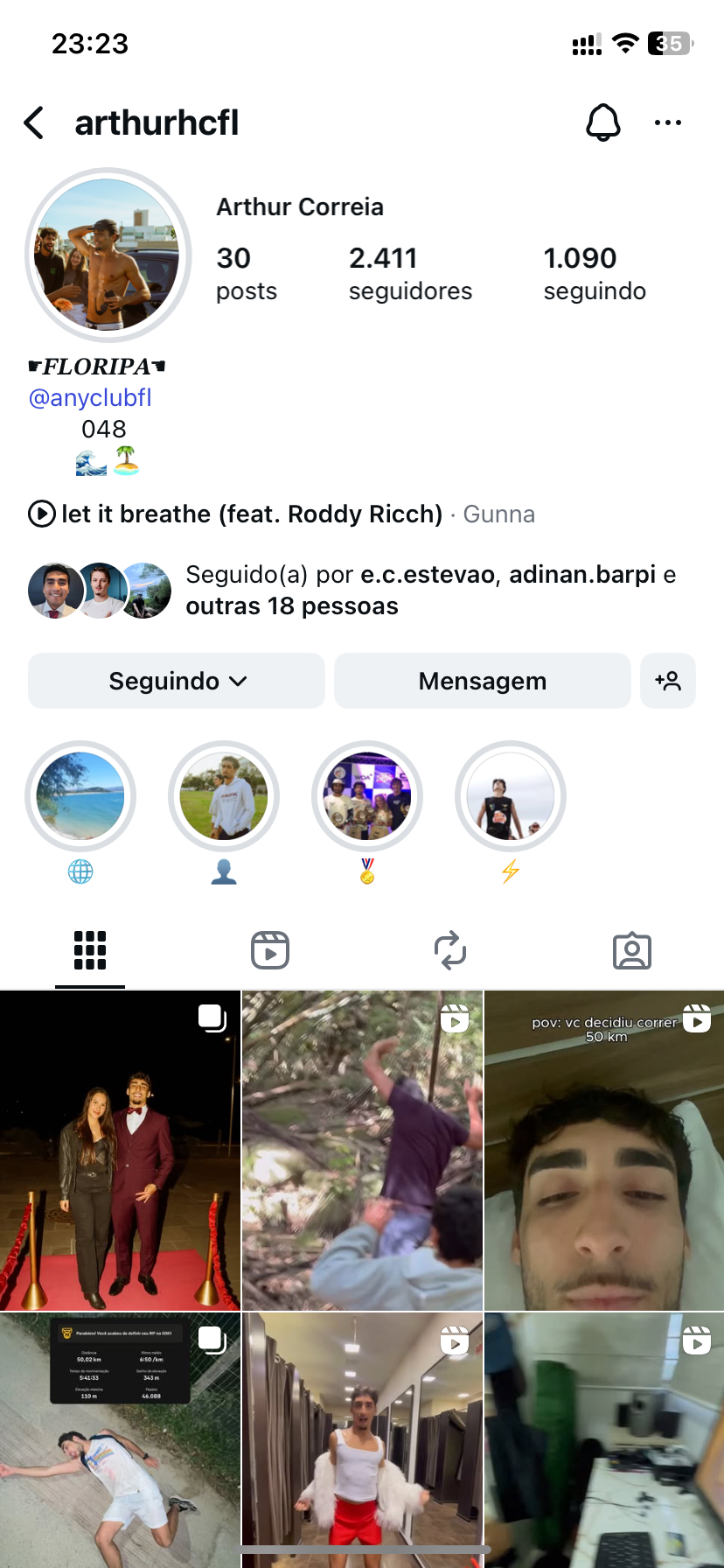Viewport: 724px width, 1568px height.
Task: Show suggested people with add-person icon
Action: (x=668, y=681)
